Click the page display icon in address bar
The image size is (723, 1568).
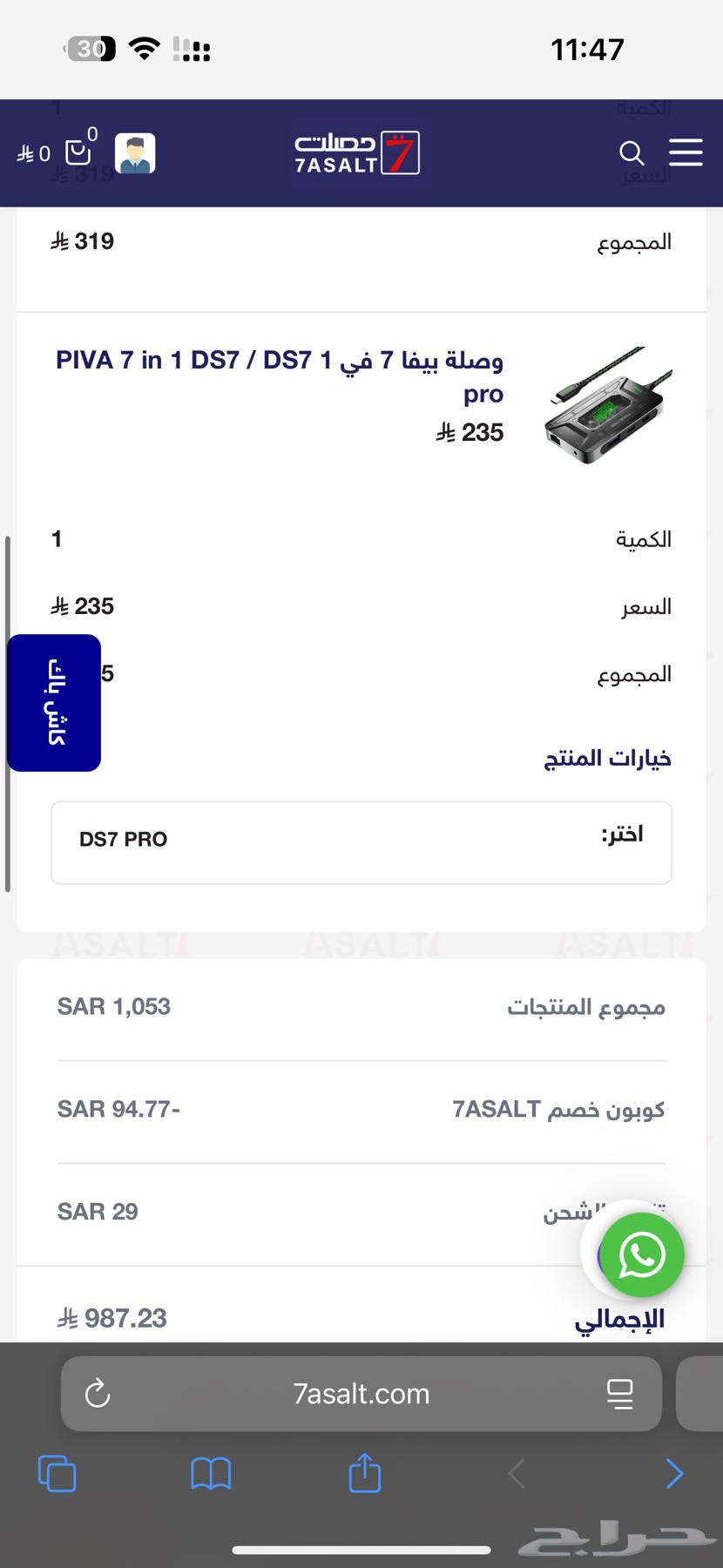click(x=620, y=1393)
